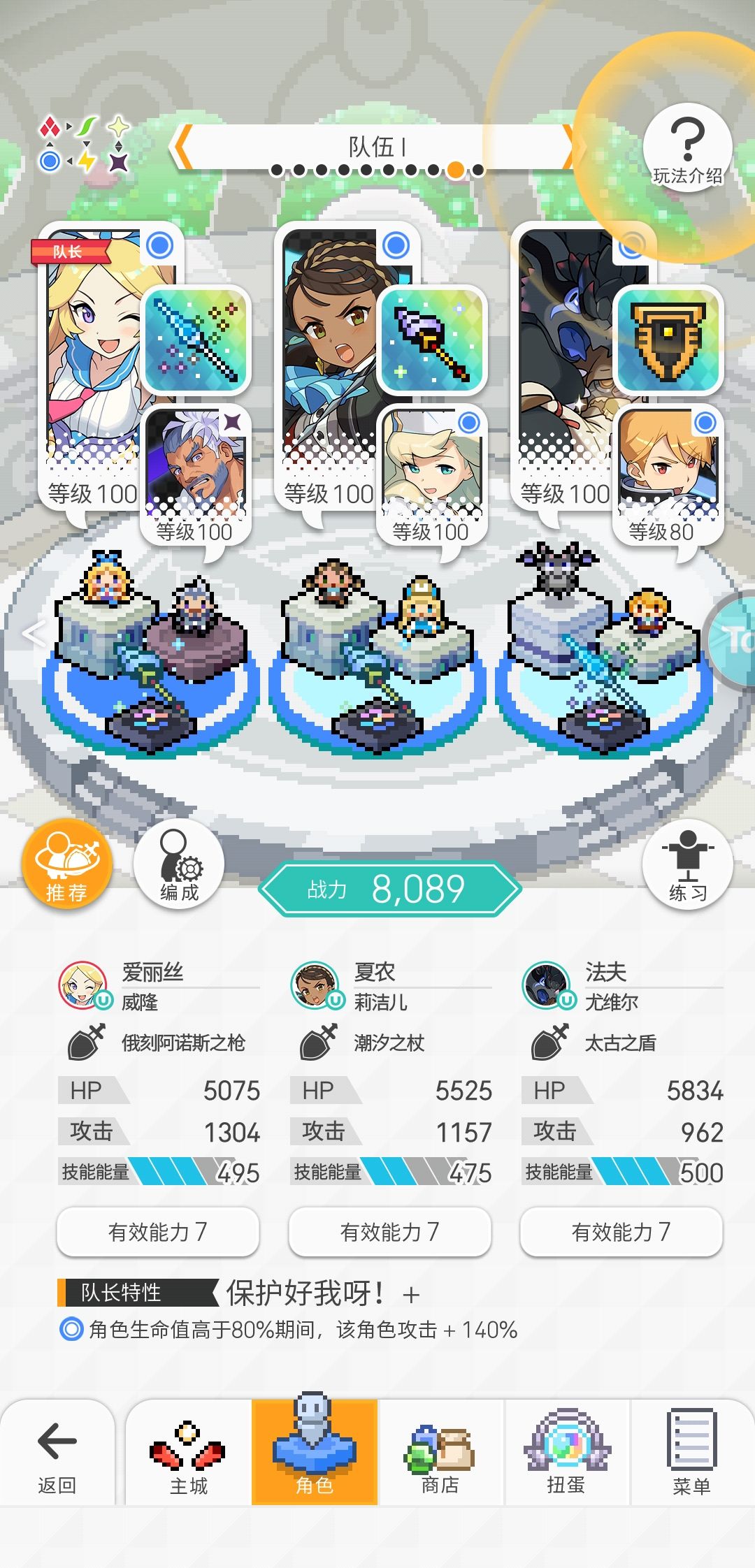Screen dimensions: 755x1568
Task: Switch to the next team with the right arrow
Action: pos(573,147)
